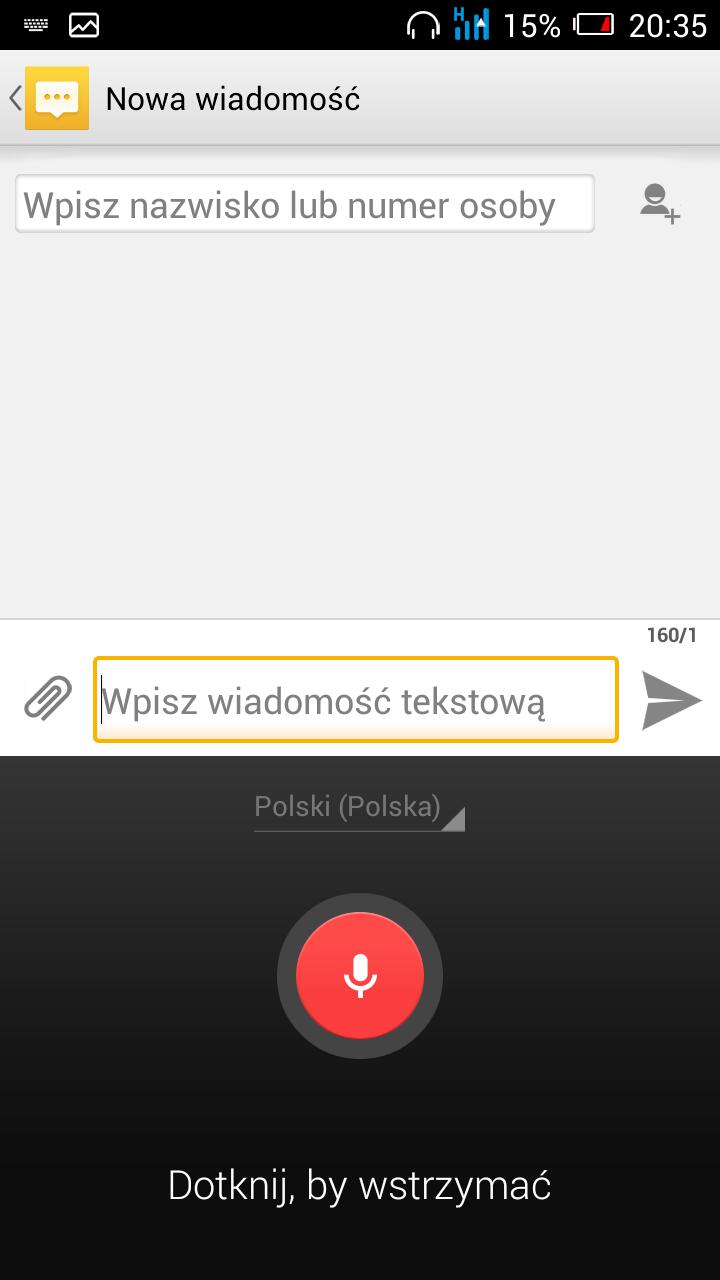Open the paperclip attachment menu
This screenshot has width=720, height=1280.
(48, 698)
